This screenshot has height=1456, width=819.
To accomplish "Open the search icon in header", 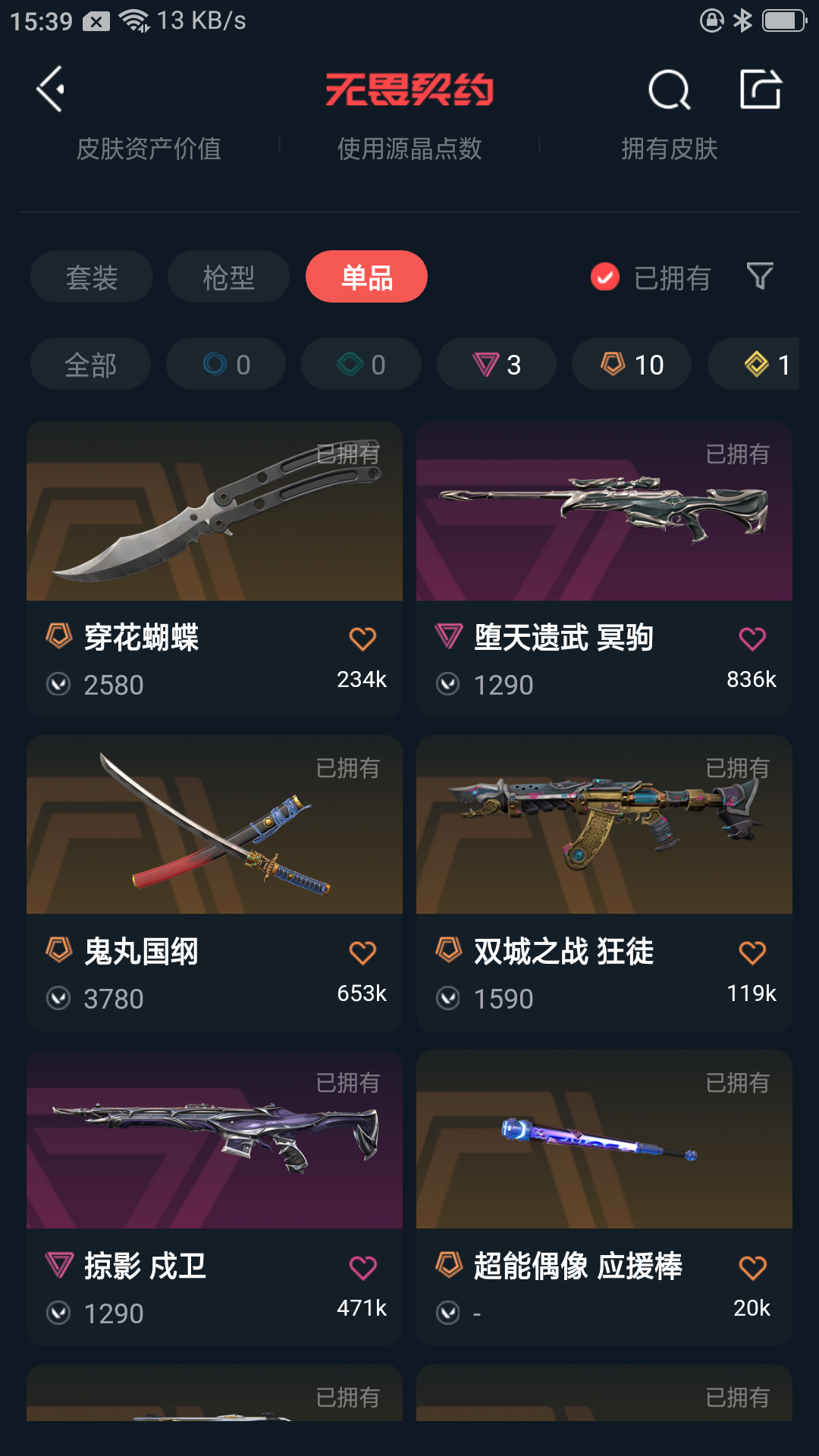I will 669,90.
